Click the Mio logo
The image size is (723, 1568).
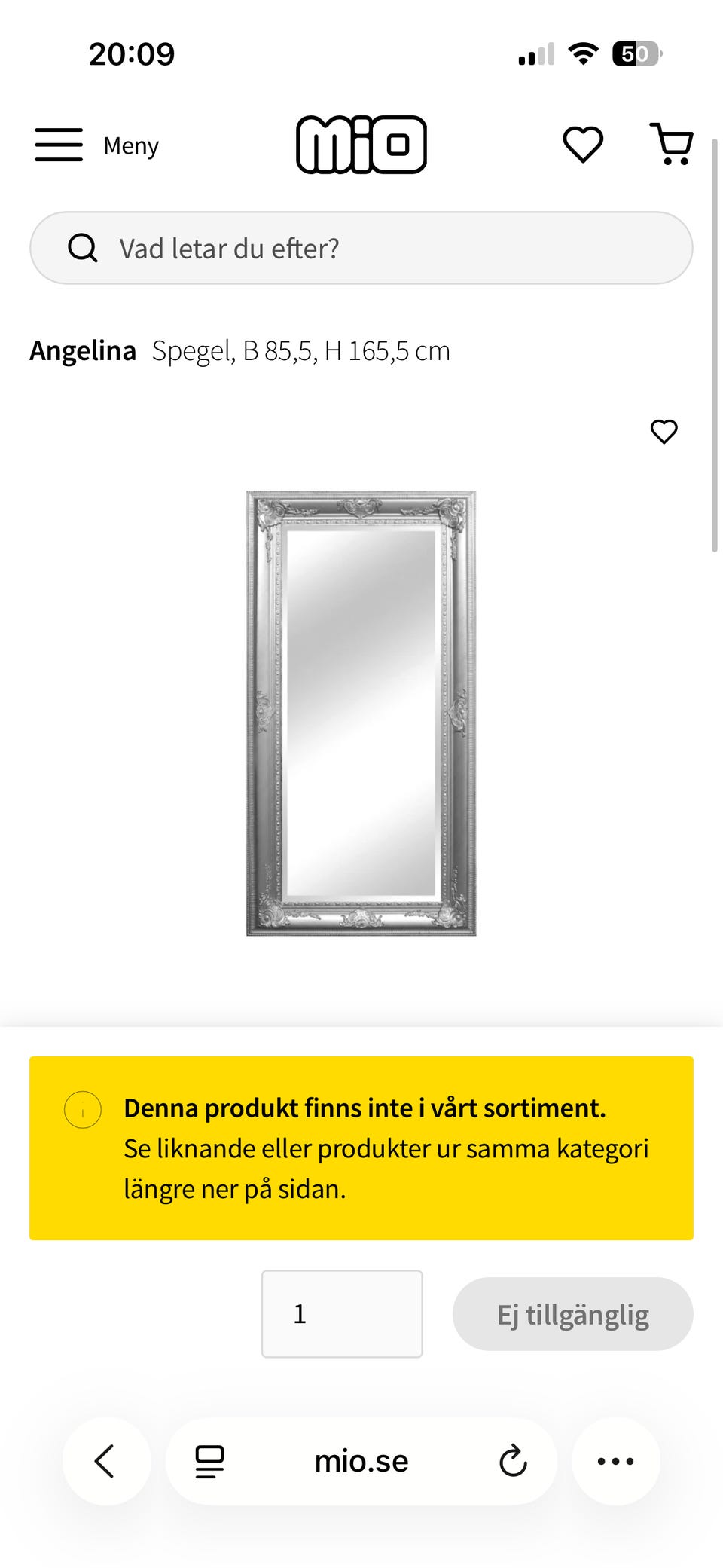(361, 145)
